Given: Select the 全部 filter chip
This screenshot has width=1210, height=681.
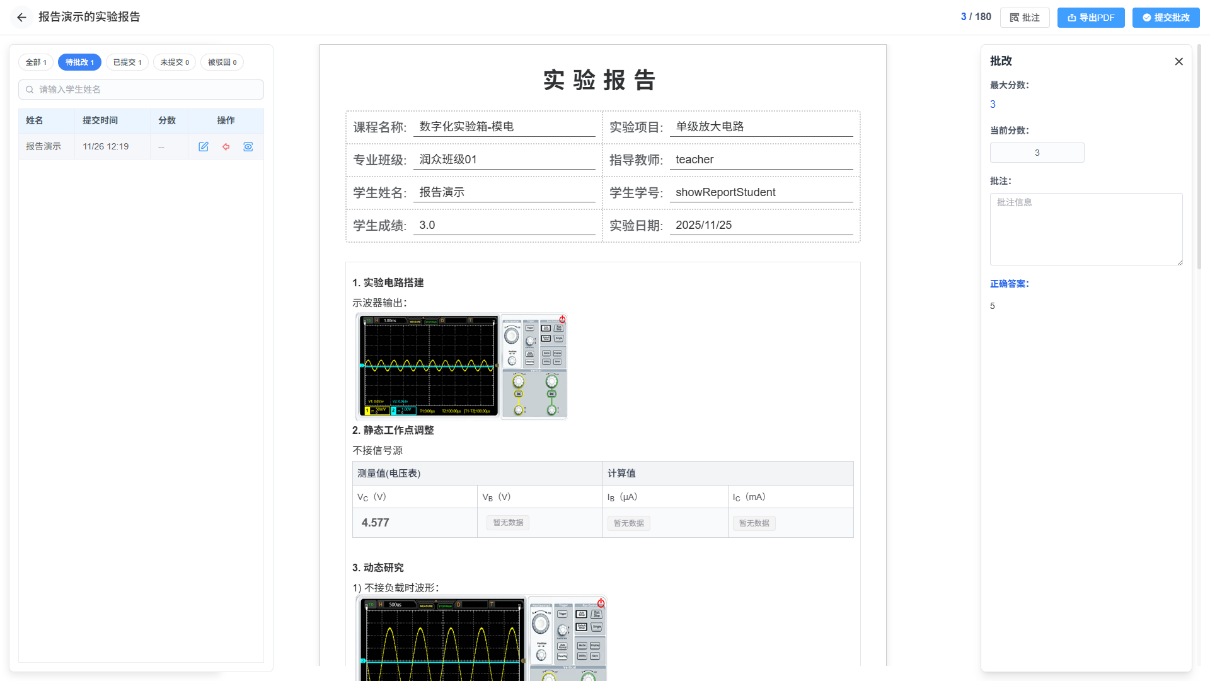Looking at the screenshot, I should [36, 62].
